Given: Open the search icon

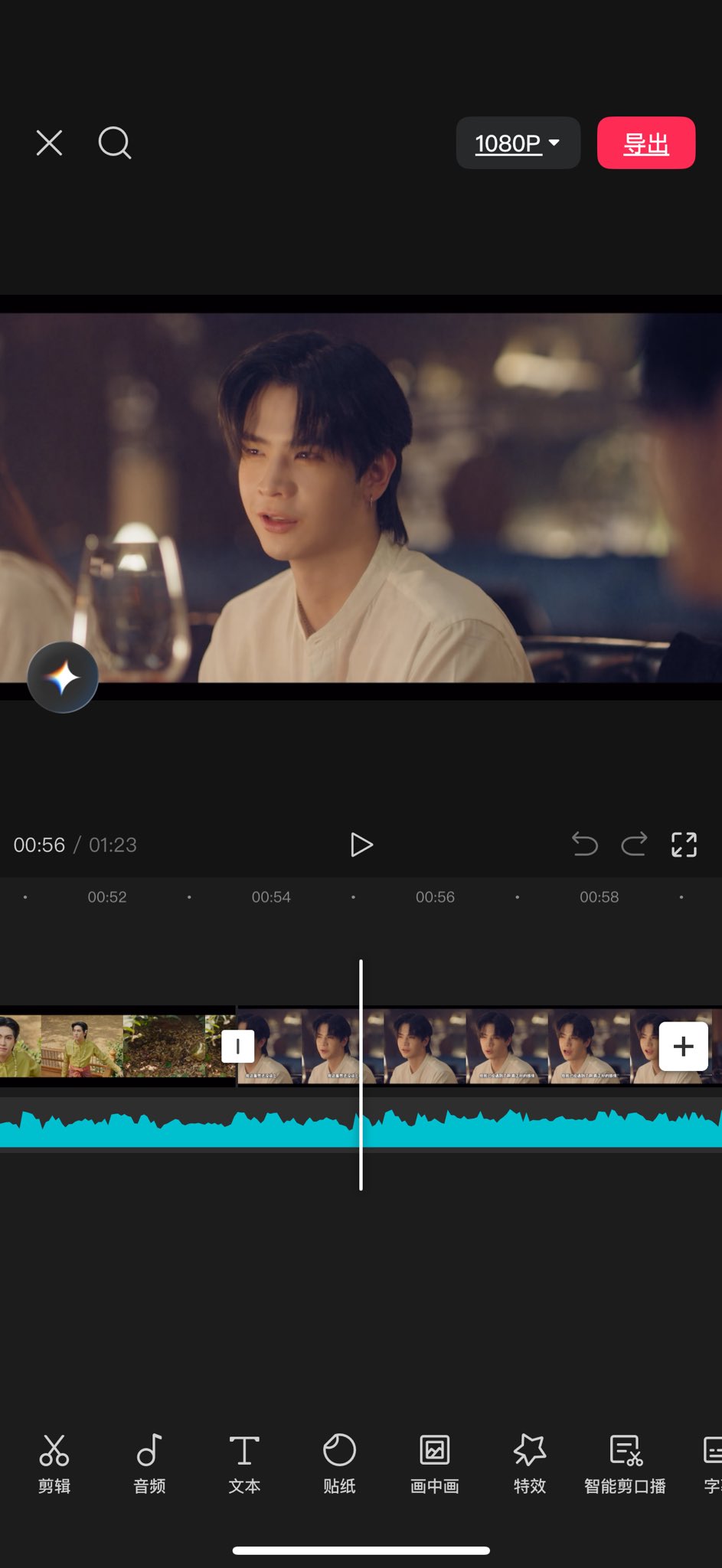Looking at the screenshot, I should [115, 143].
